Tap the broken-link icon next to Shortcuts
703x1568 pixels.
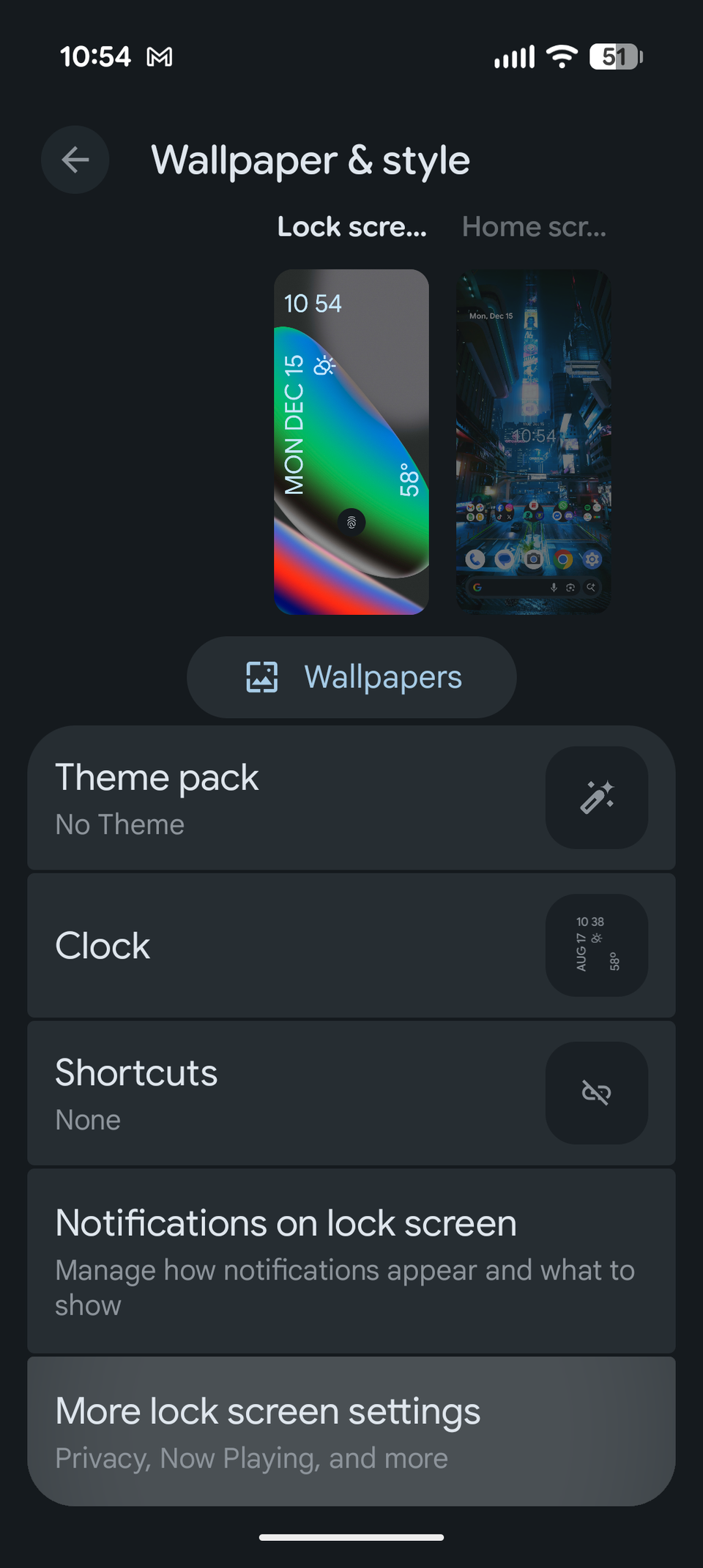point(596,1092)
